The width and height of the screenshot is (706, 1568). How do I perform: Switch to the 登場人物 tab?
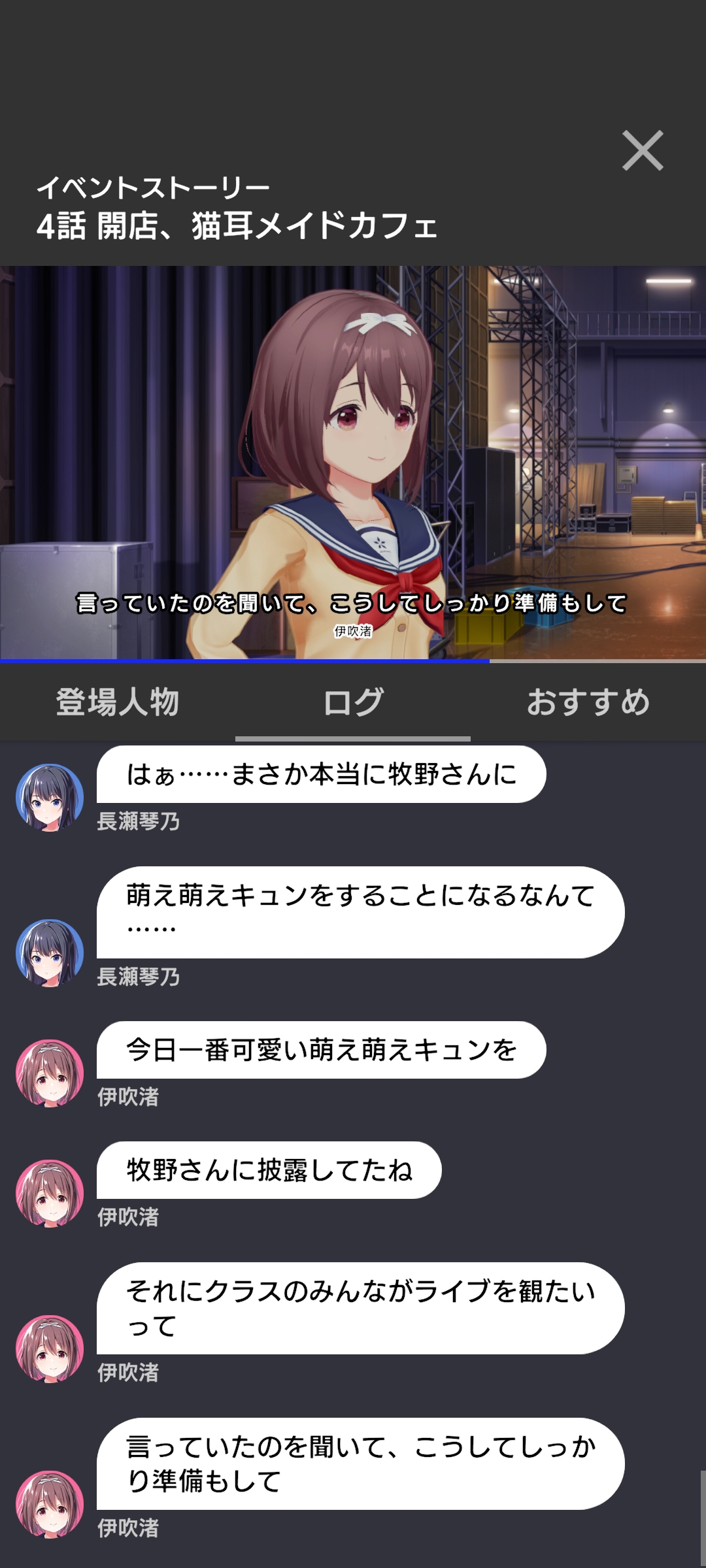tap(118, 702)
